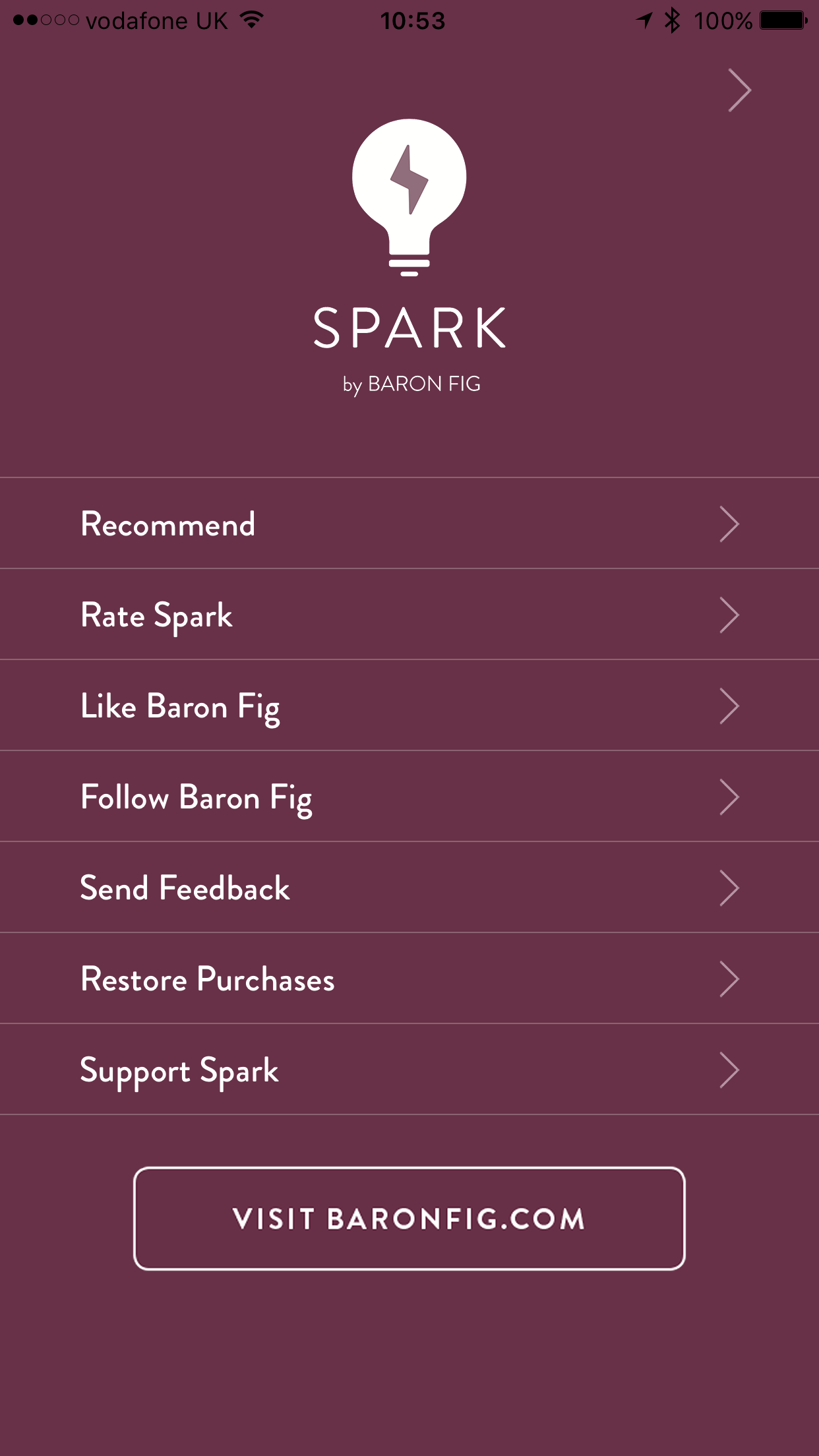819x1456 pixels.
Task: Open Follow Baron Fig
Action: 409,797
